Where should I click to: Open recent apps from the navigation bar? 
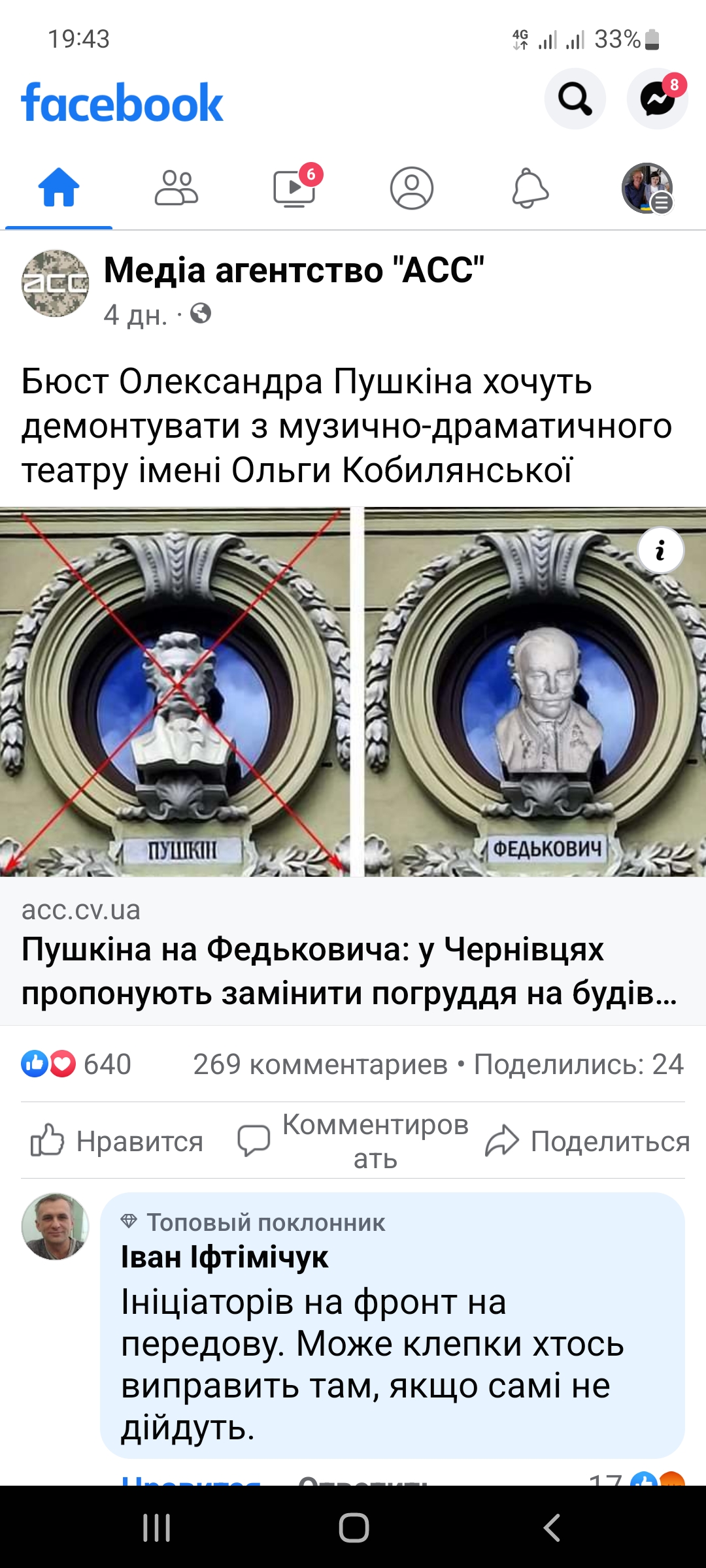click(x=157, y=1527)
